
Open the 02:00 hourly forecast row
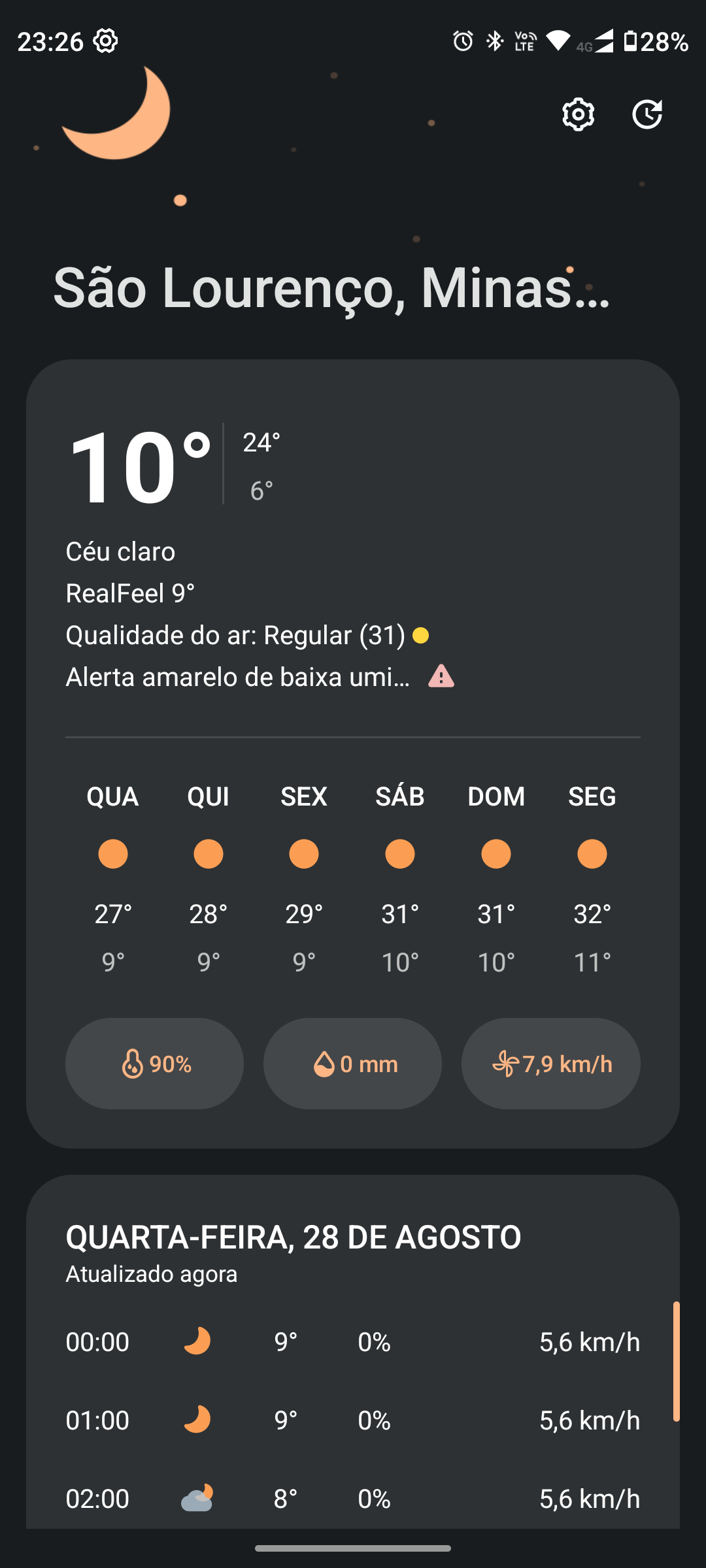click(x=353, y=1498)
